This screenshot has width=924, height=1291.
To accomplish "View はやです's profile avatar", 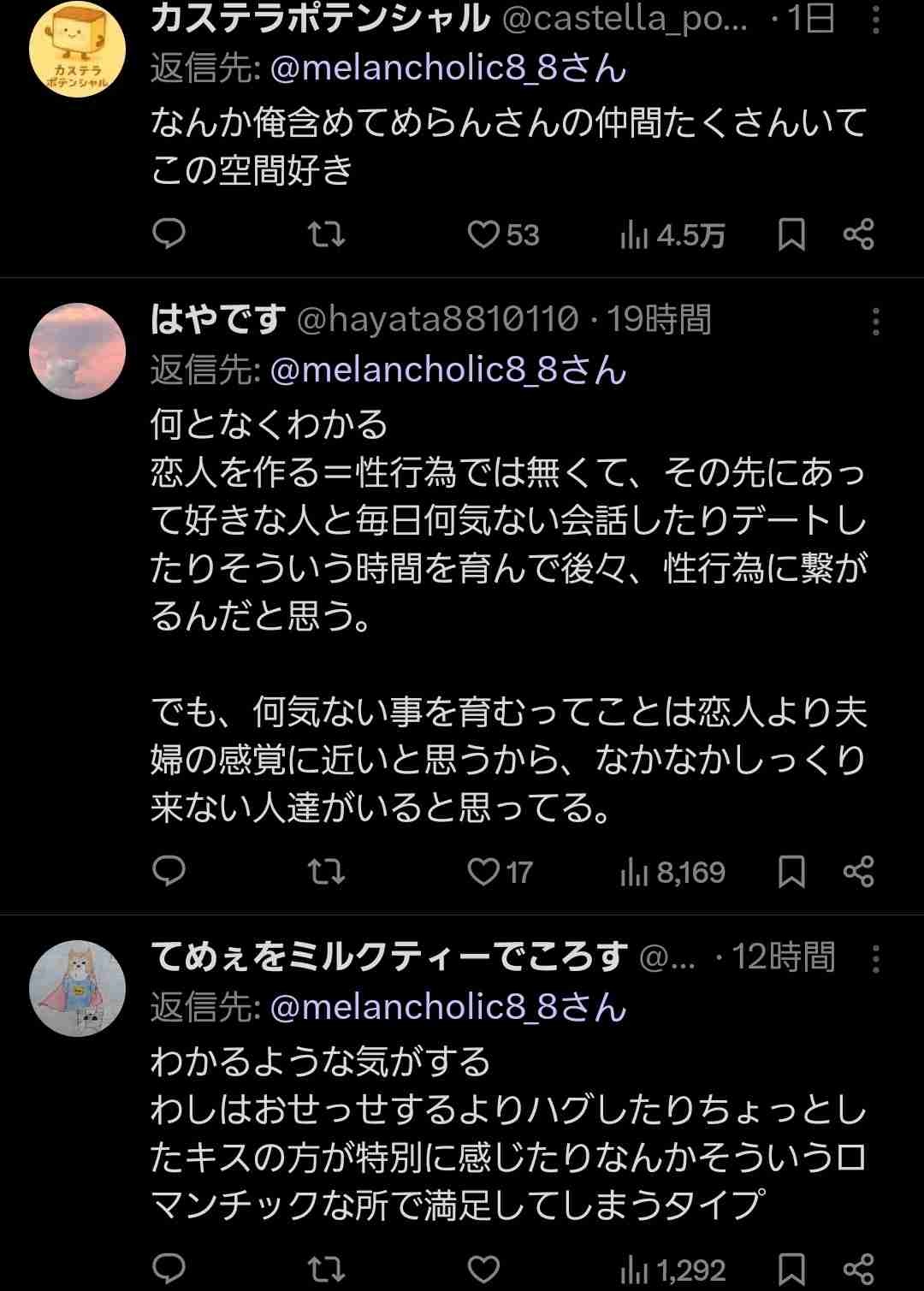I will (x=78, y=352).
